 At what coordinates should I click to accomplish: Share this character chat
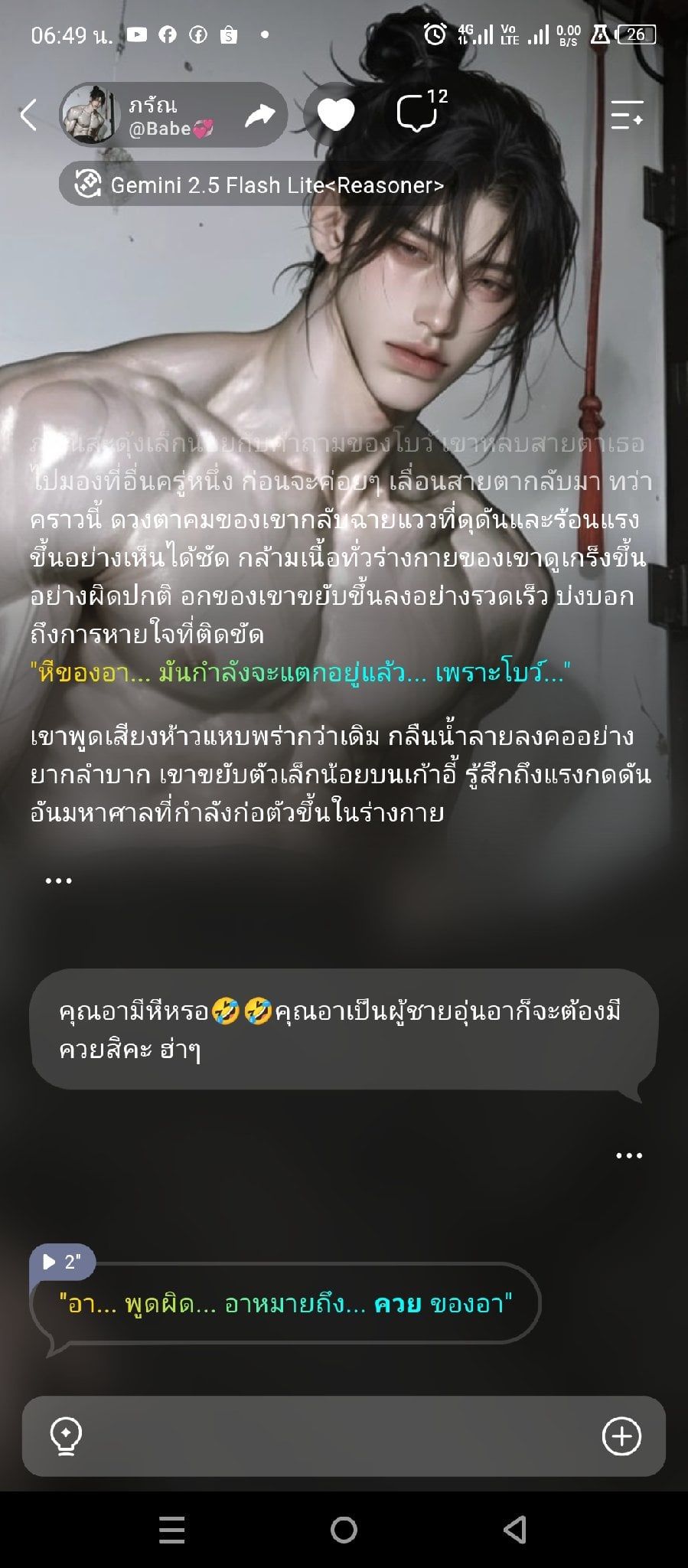click(x=260, y=116)
